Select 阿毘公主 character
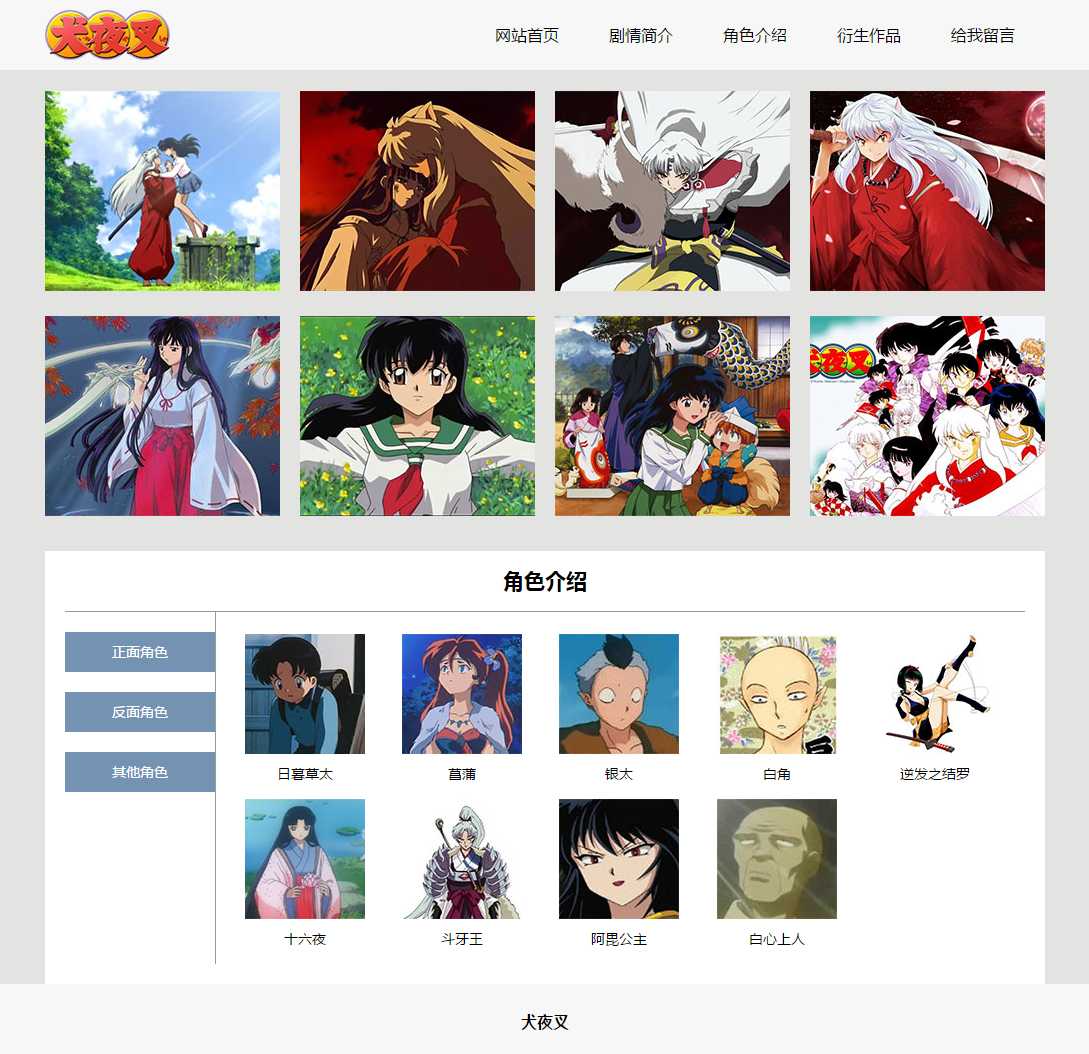This screenshot has height=1054, width=1089. pyautogui.click(x=619, y=859)
